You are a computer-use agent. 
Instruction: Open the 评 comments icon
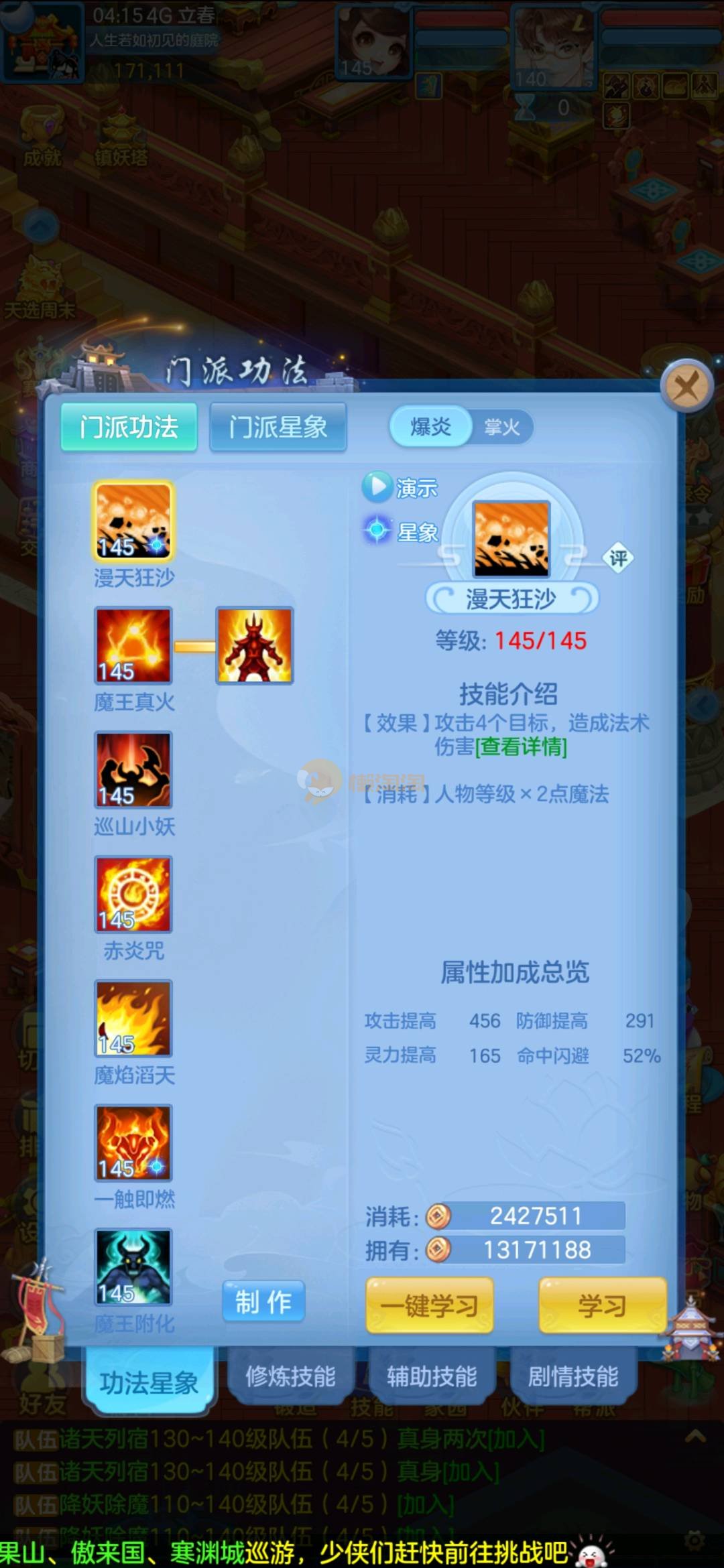pyautogui.click(x=617, y=558)
